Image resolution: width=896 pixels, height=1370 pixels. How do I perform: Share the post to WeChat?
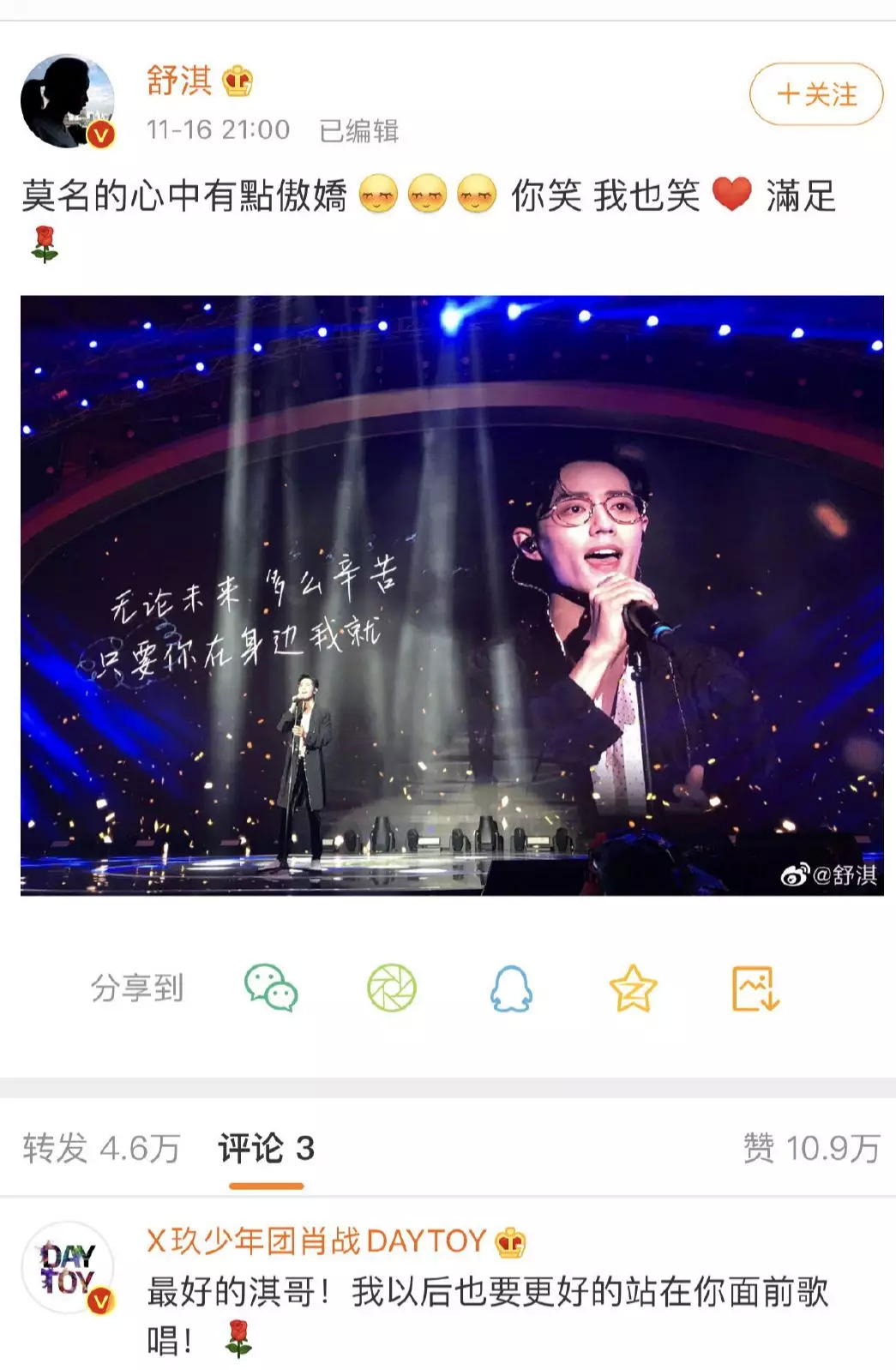(x=271, y=988)
